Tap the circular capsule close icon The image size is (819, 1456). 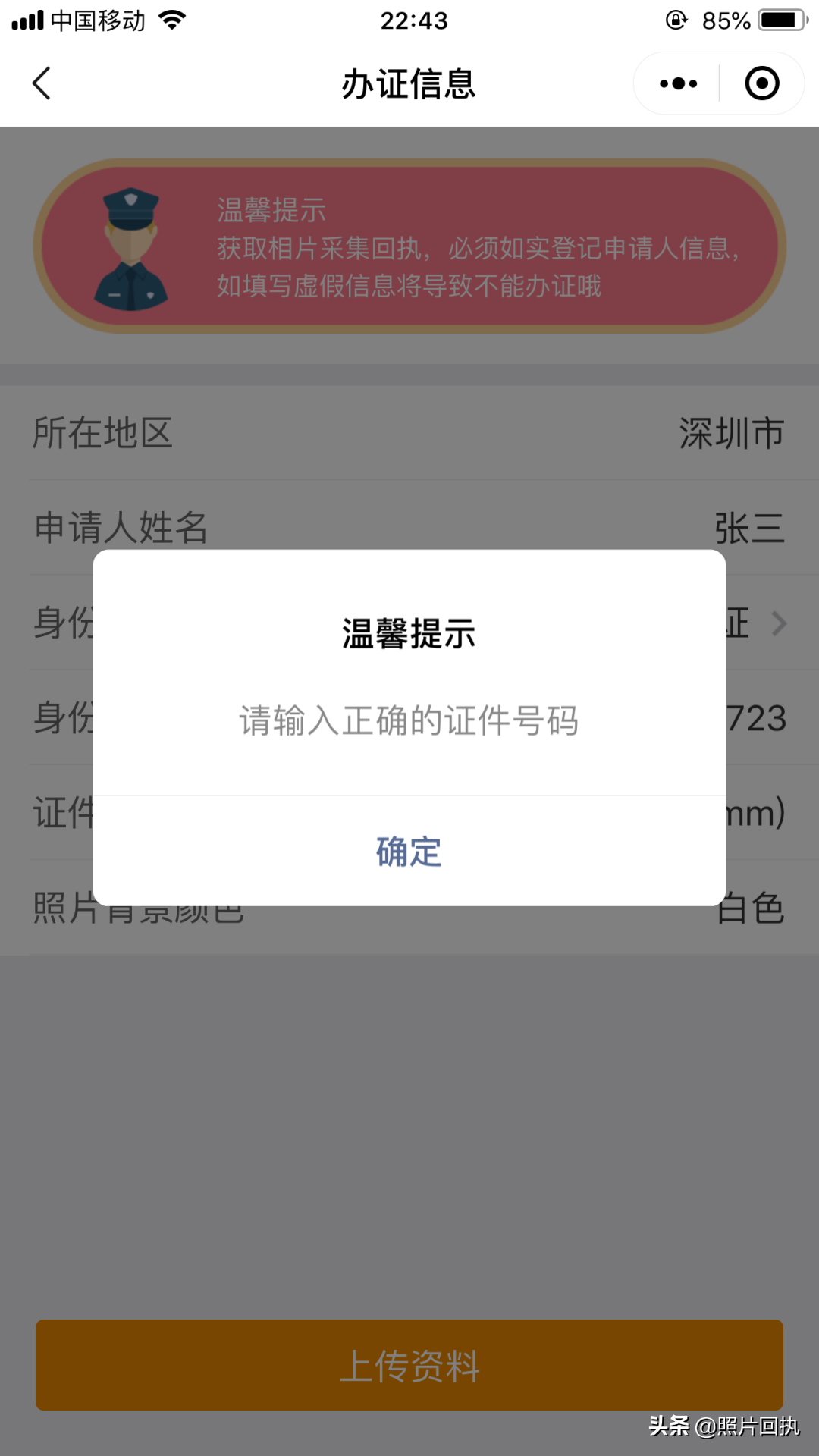762,83
